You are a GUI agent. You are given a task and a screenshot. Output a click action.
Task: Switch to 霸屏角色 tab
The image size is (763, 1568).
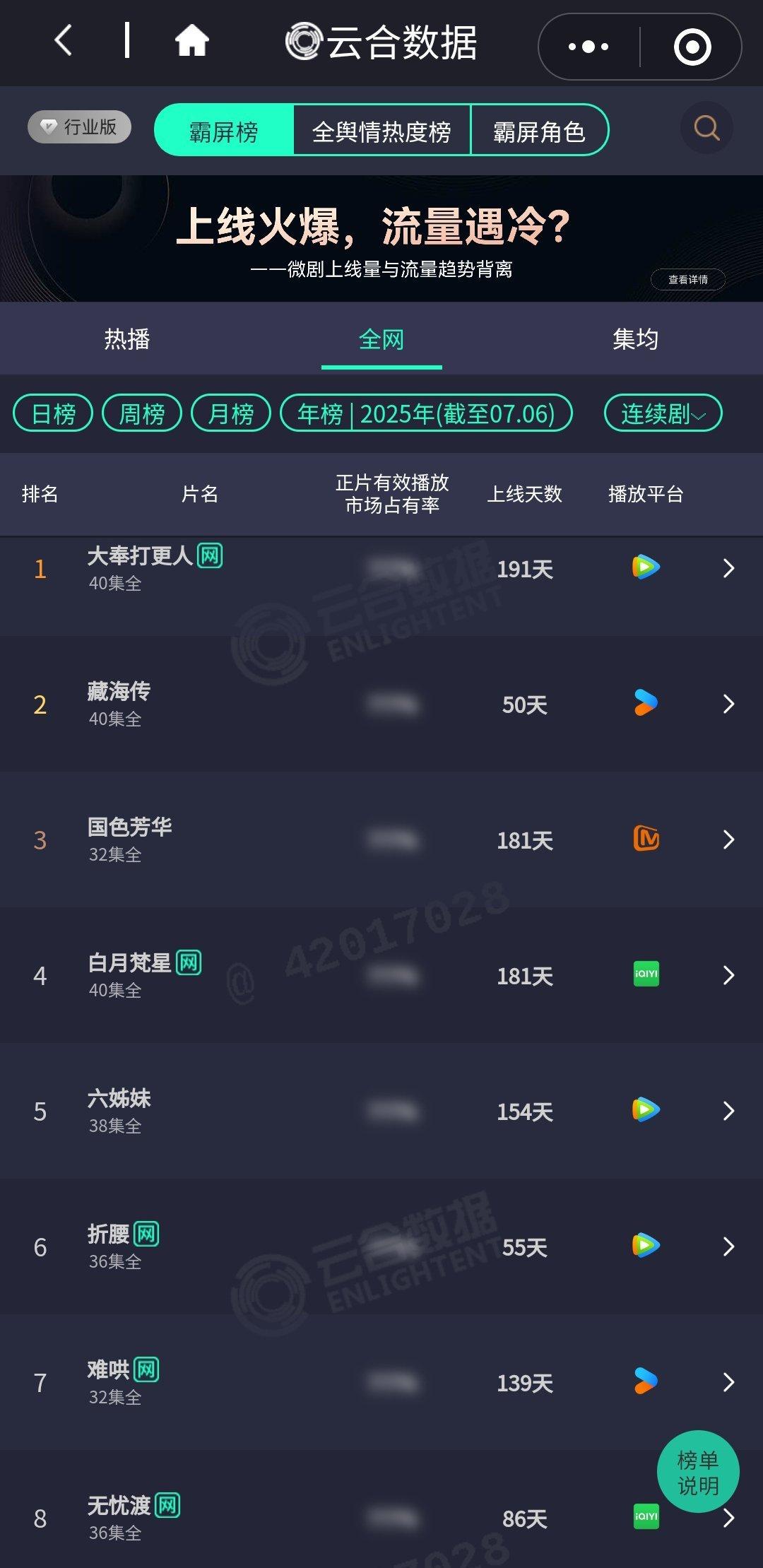(538, 131)
